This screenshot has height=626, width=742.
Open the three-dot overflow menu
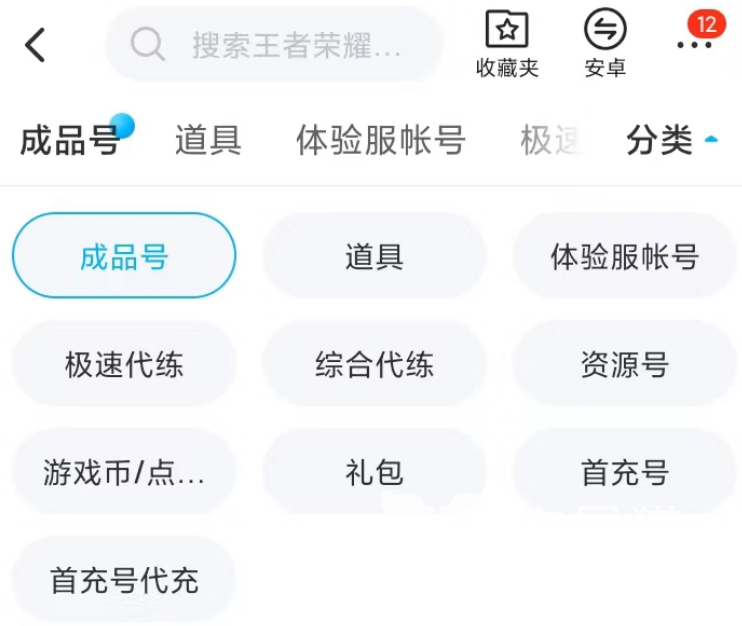[x=694, y=45]
